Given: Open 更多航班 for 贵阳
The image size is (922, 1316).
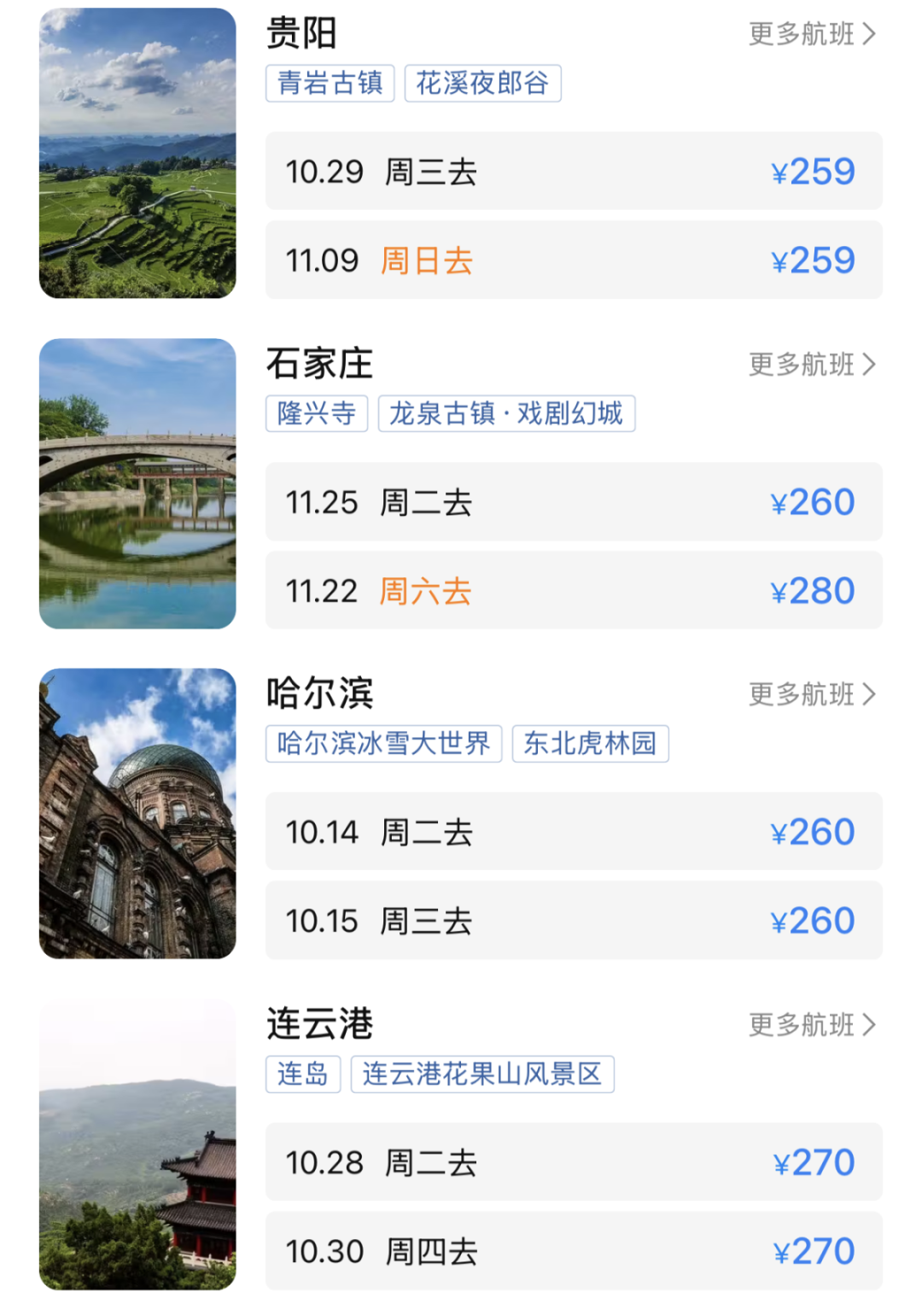Looking at the screenshot, I should pyautogui.click(x=802, y=34).
